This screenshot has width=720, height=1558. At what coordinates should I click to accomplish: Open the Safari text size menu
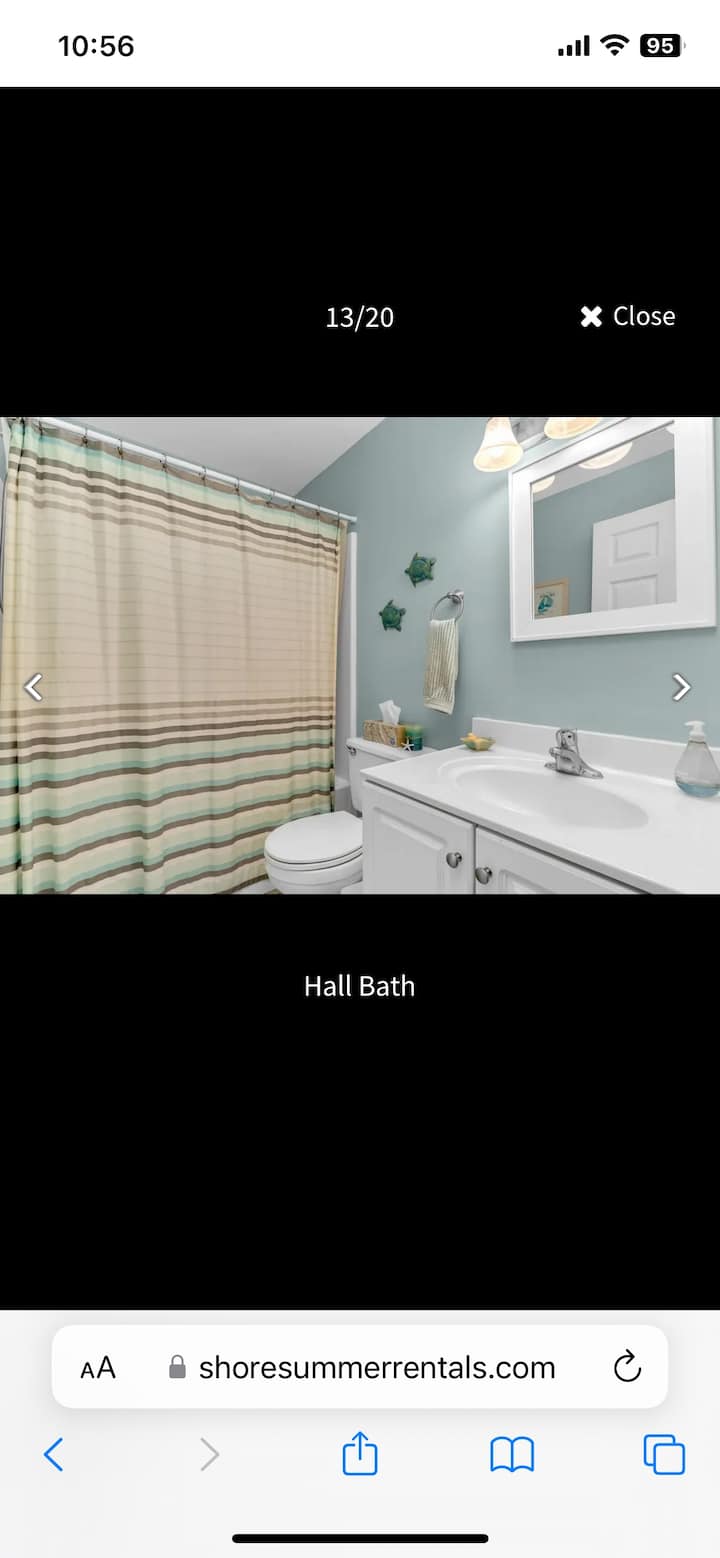(x=98, y=1368)
